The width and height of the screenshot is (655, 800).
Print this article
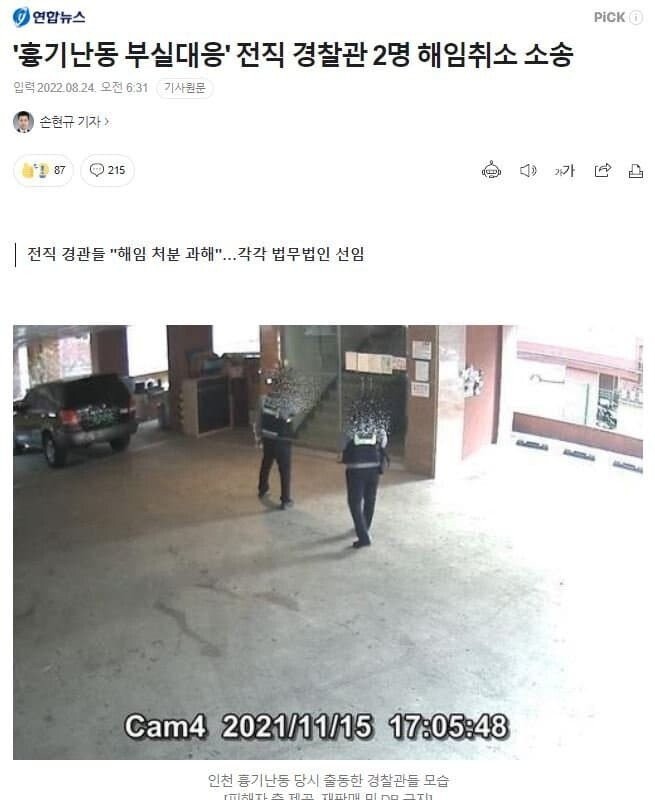point(635,170)
